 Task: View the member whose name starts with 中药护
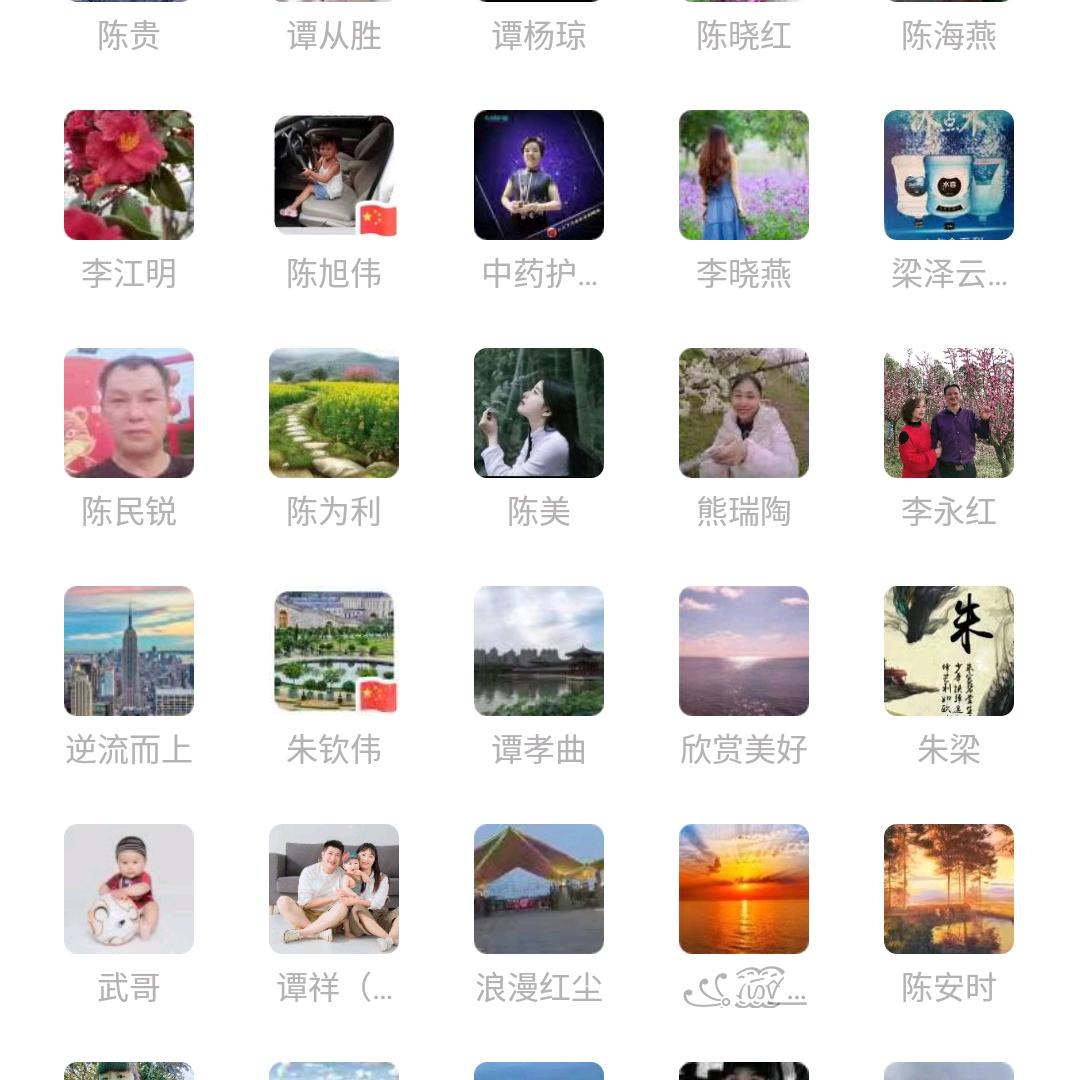539,175
